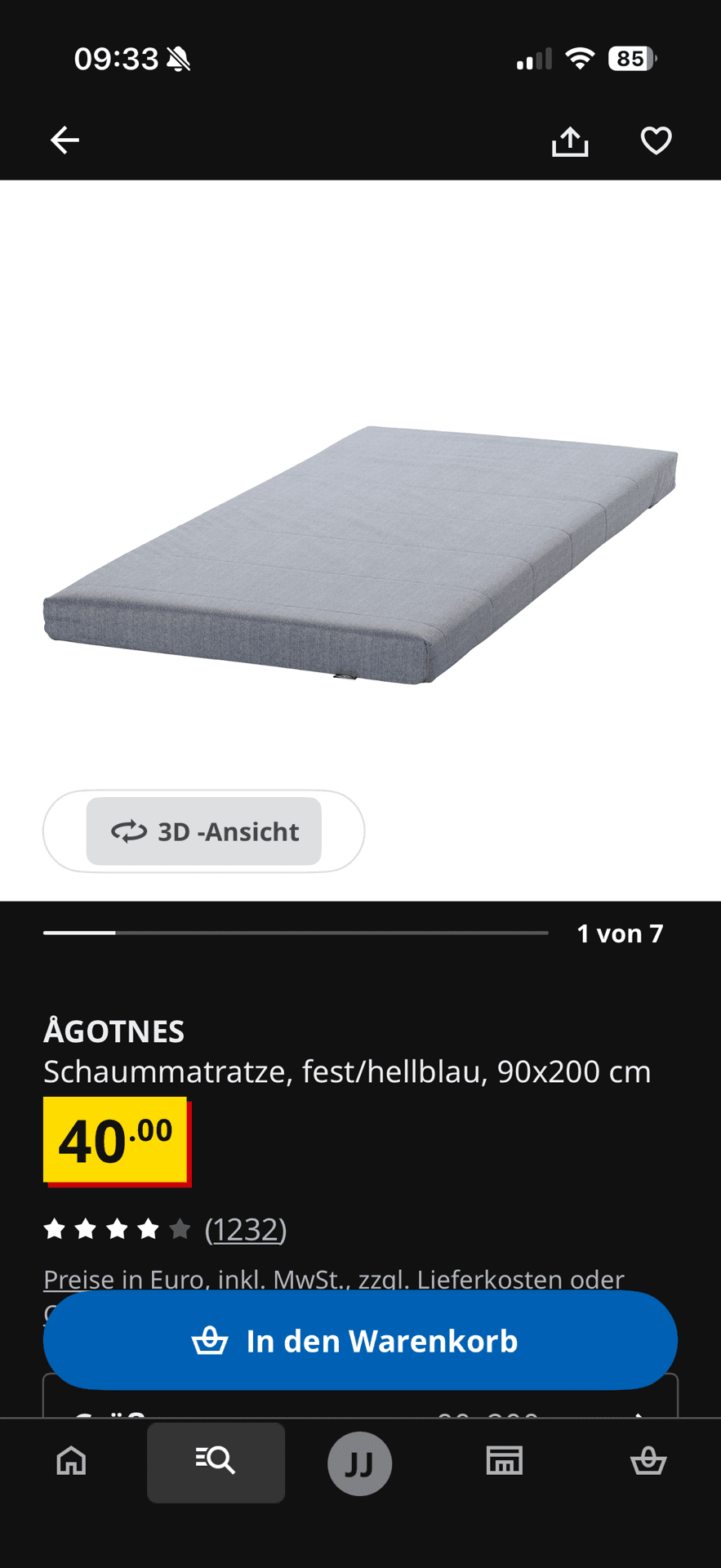The width and height of the screenshot is (721, 1568).
Task: Tap the fourth rating star
Action: pyautogui.click(x=148, y=1227)
